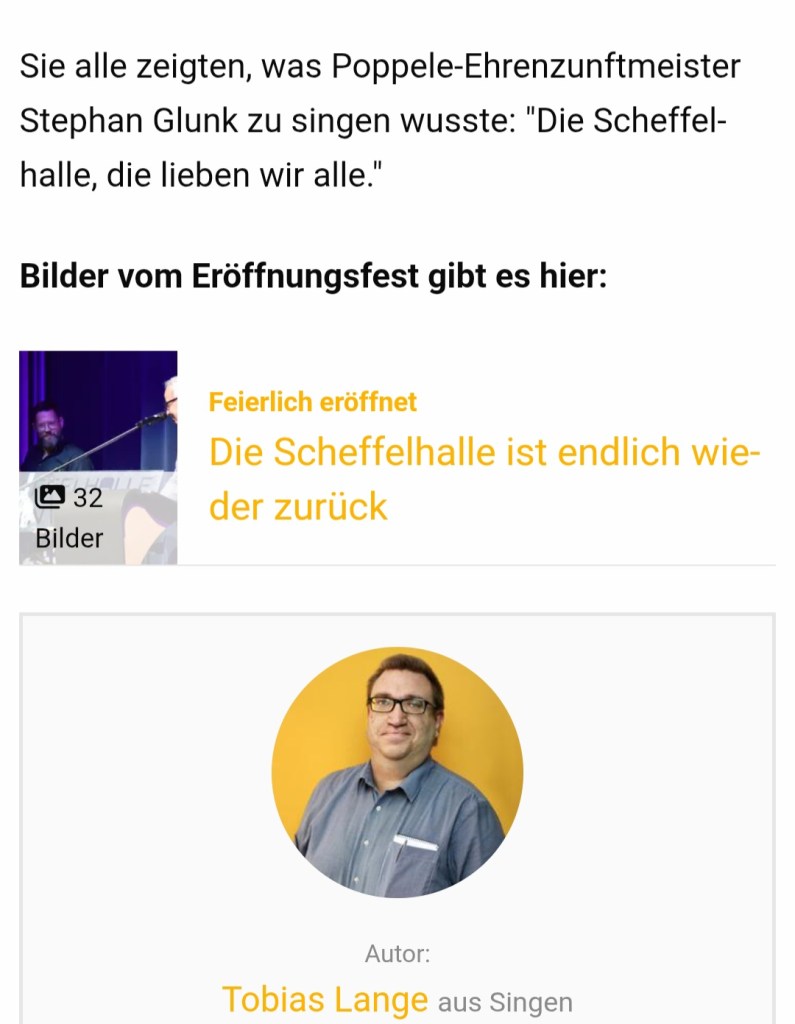
Task: Tap Tobias Lange's round author photo
Action: (x=397, y=771)
